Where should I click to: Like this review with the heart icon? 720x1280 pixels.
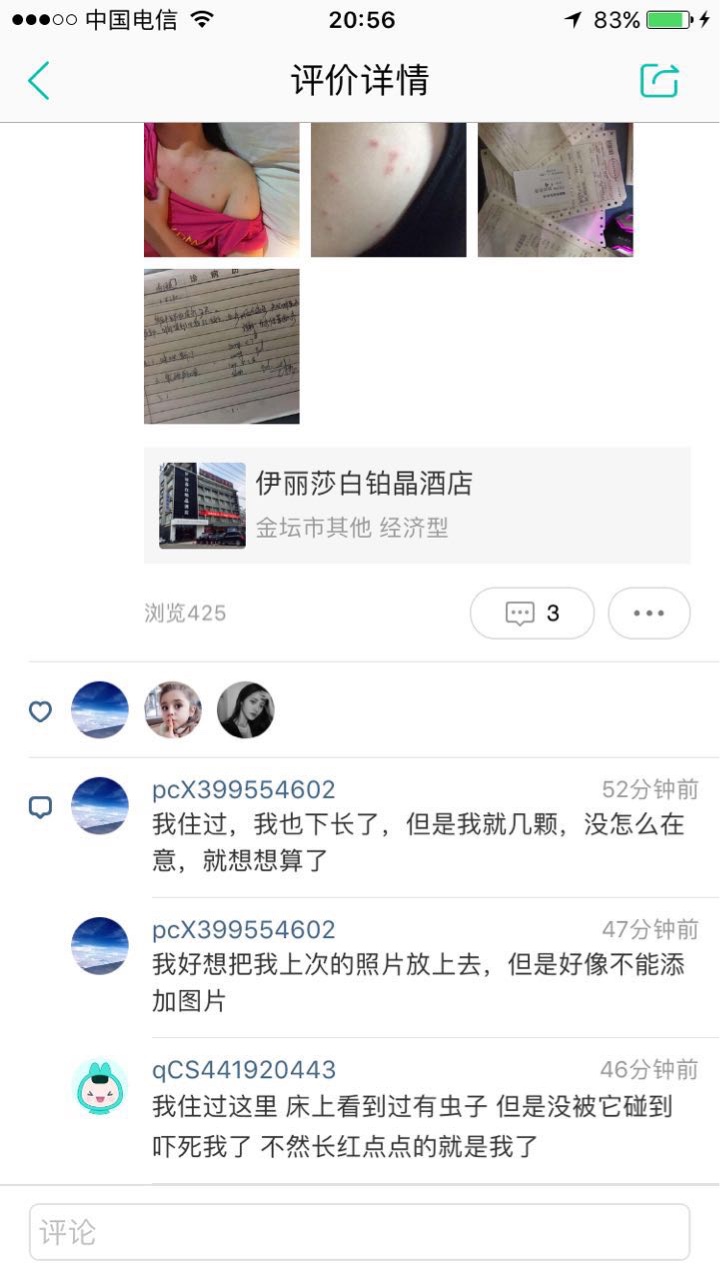click(x=40, y=712)
